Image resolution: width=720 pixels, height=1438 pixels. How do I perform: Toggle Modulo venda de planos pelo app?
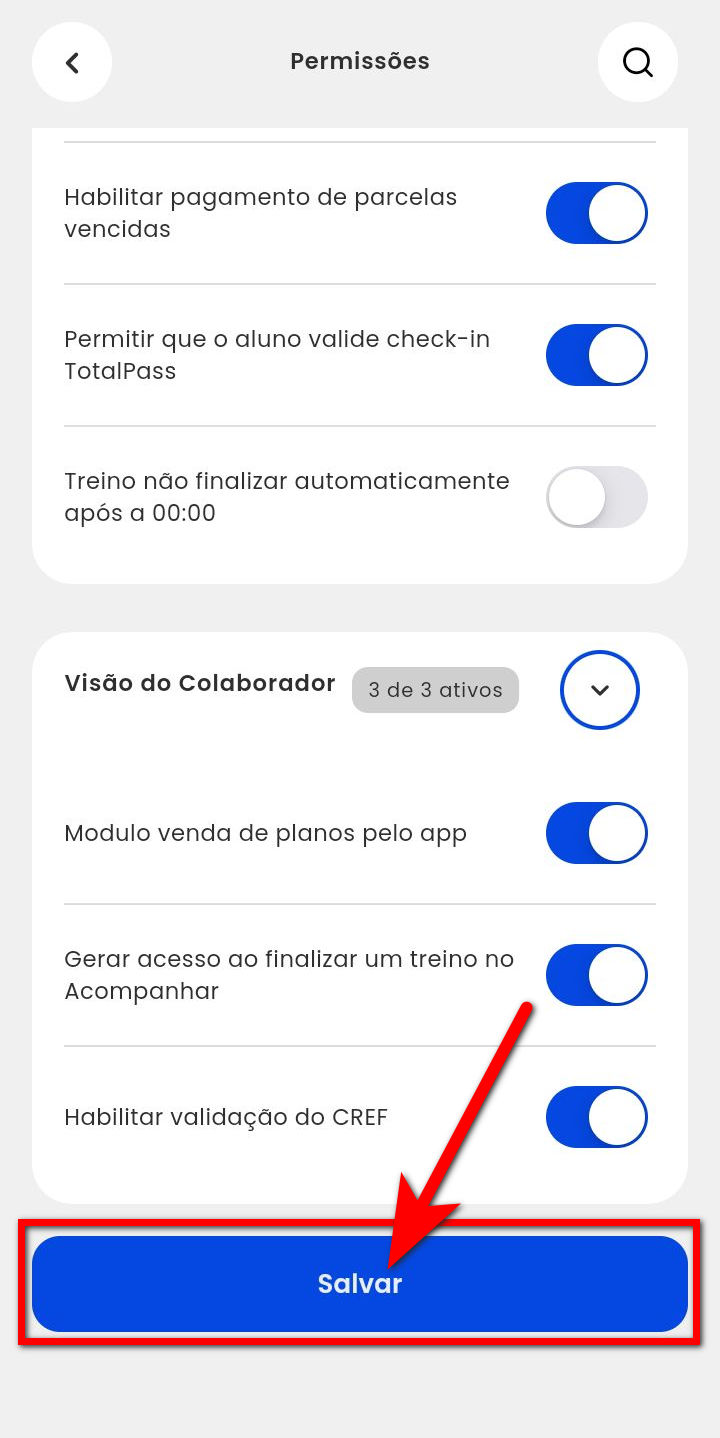(x=596, y=833)
